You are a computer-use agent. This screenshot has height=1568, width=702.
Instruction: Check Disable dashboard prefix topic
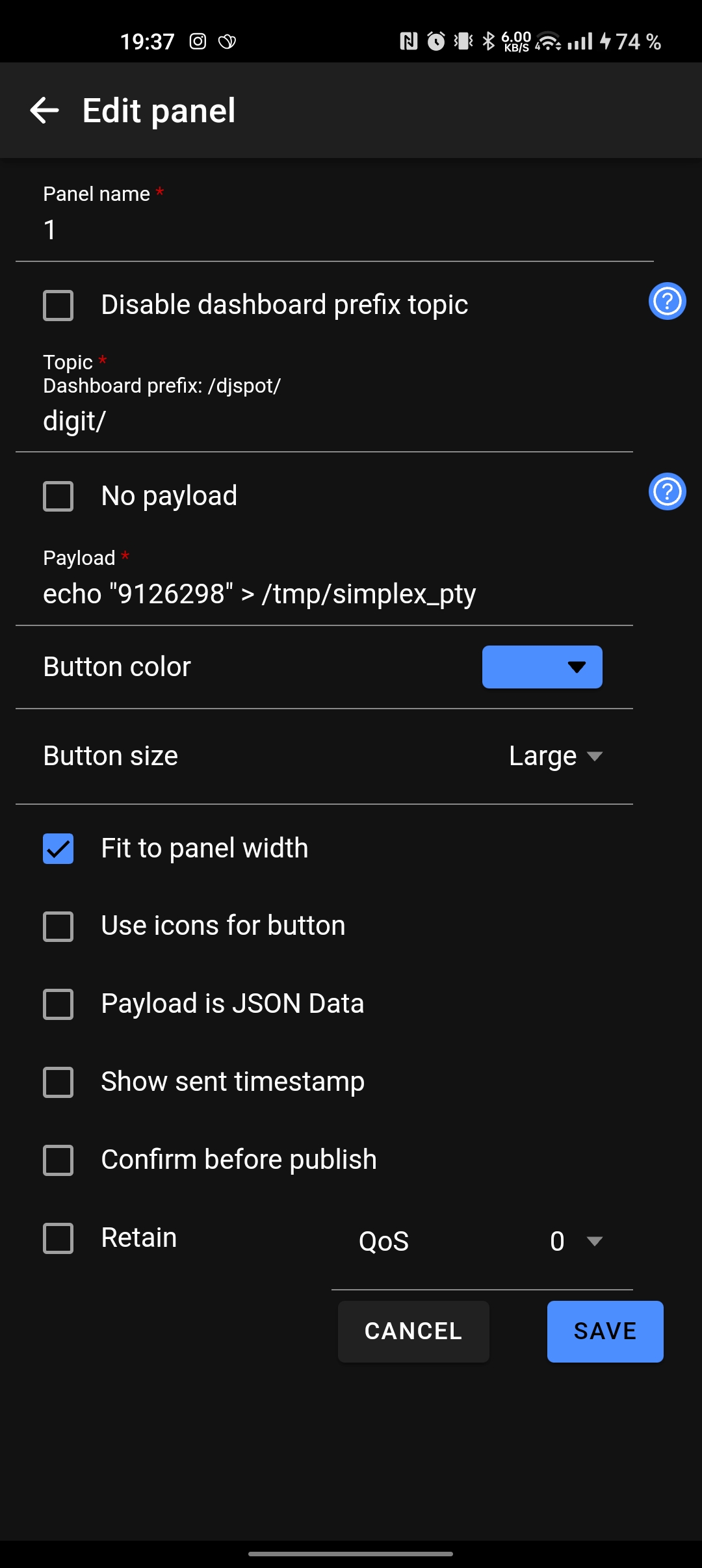coord(58,306)
